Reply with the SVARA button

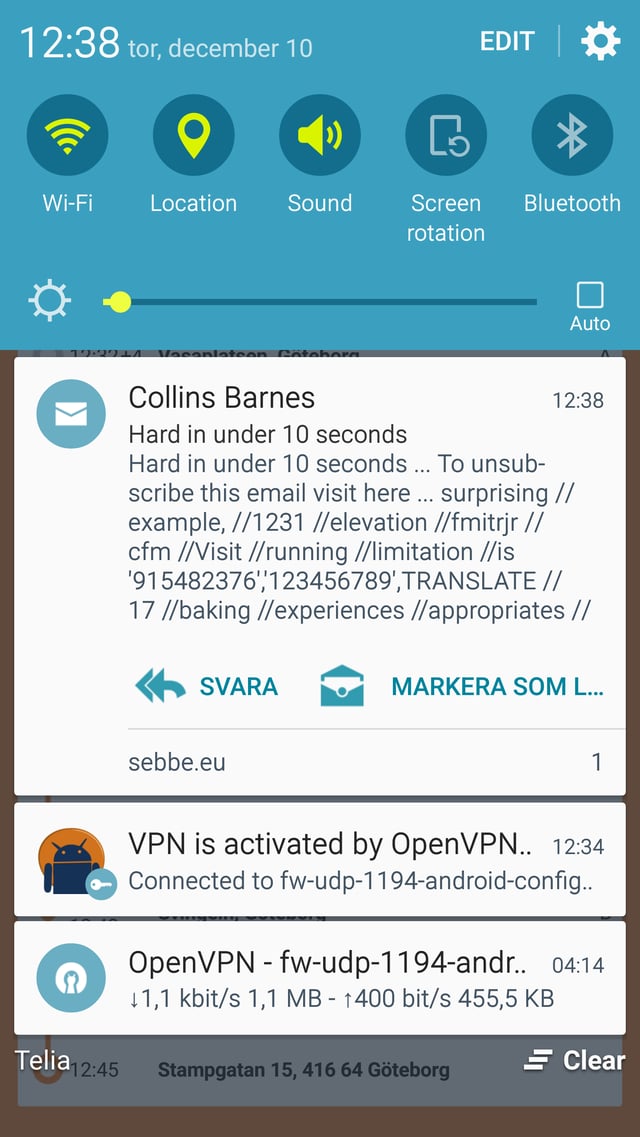click(x=207, y=687)
